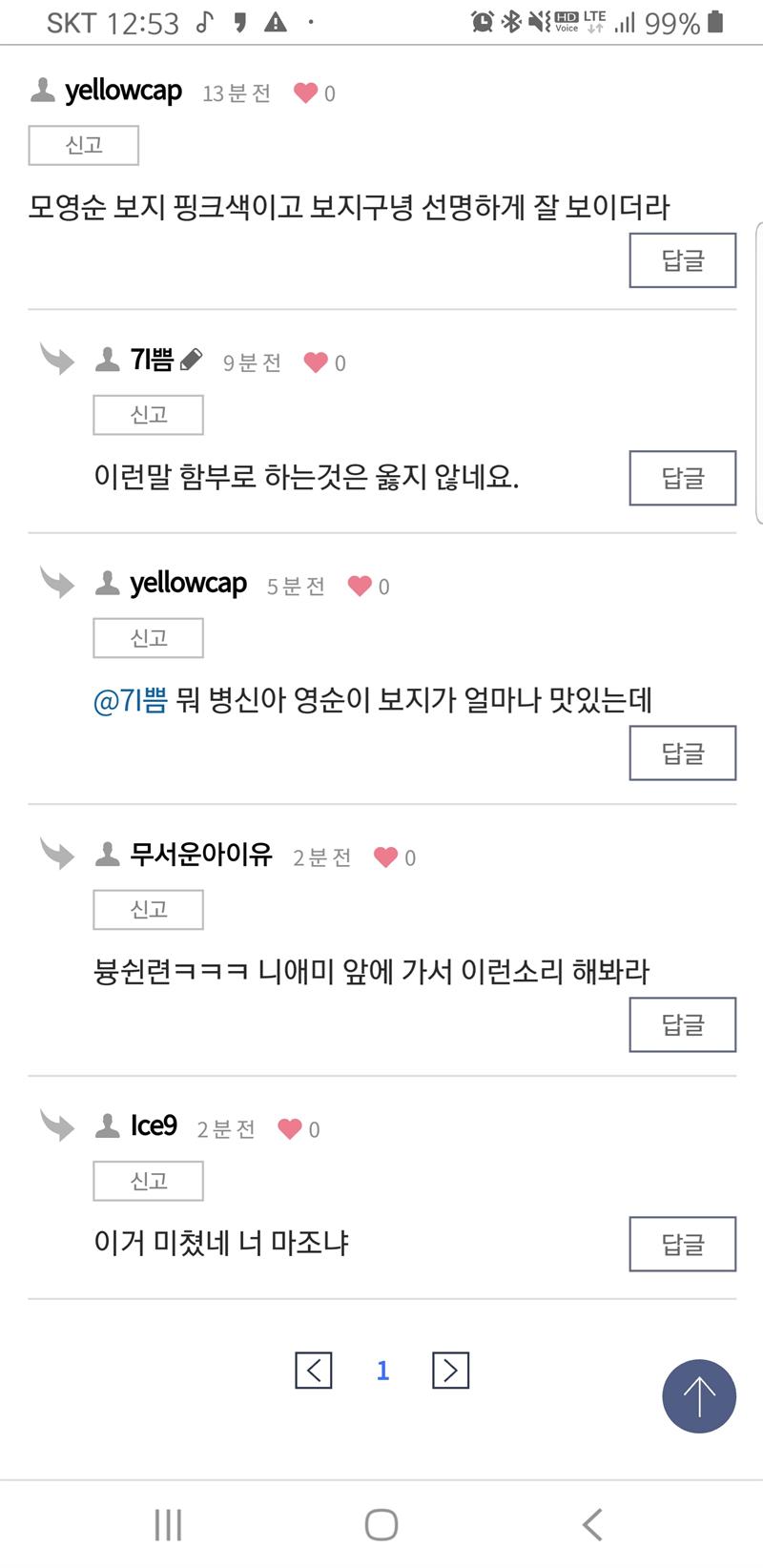Report yellowcap's comment from 13분 전

pos(84,145)
